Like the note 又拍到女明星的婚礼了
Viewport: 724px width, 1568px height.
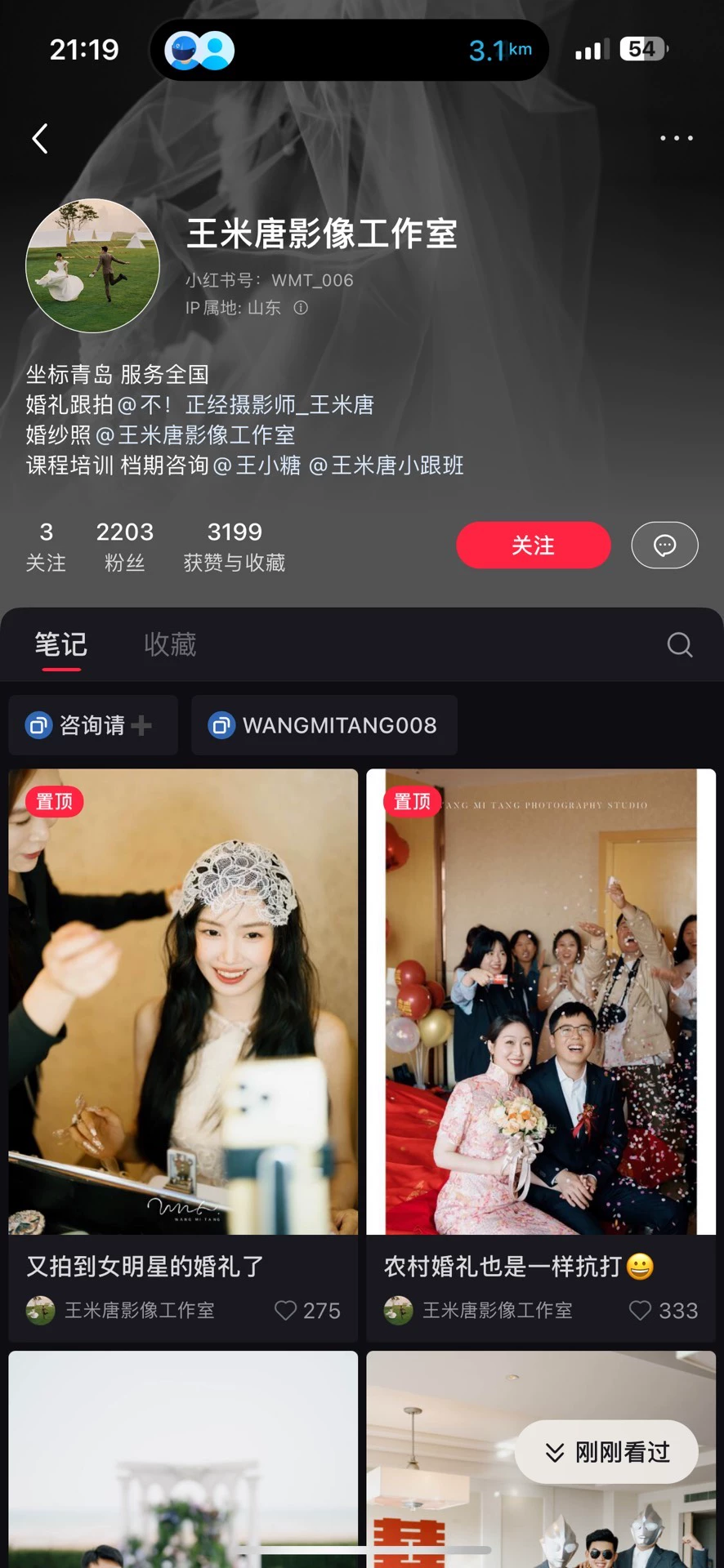coord(286,1311)
